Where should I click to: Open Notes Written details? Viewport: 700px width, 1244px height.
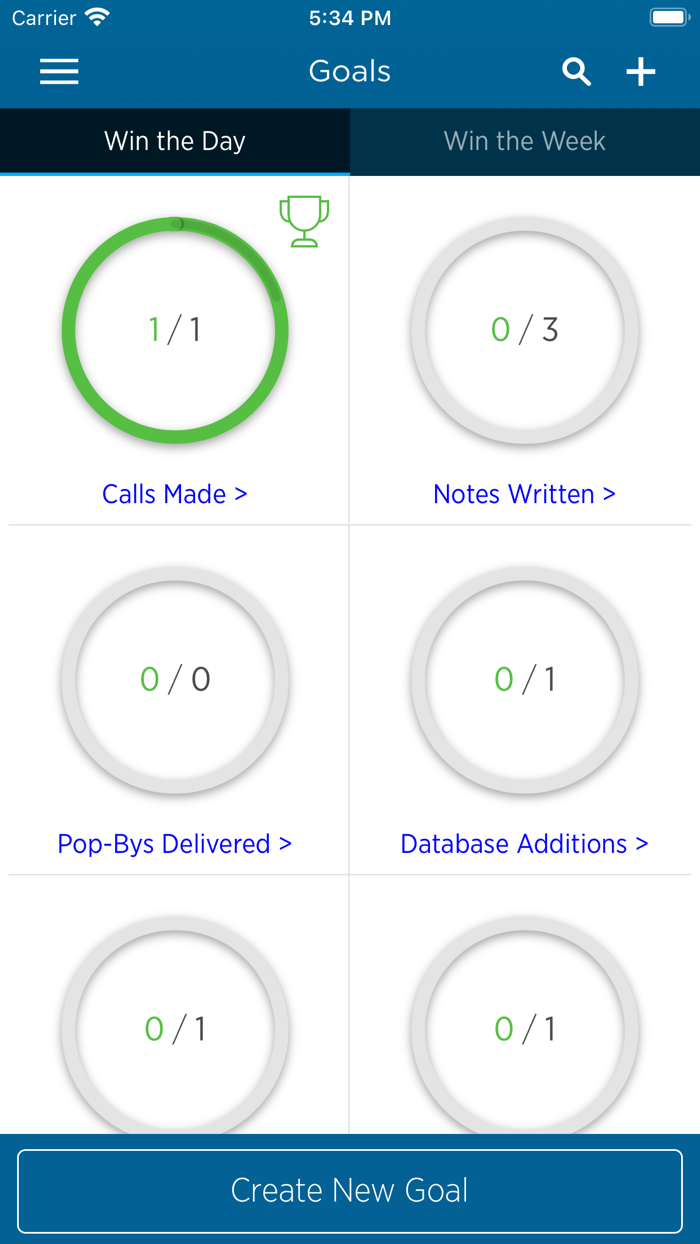pos(524,494)
